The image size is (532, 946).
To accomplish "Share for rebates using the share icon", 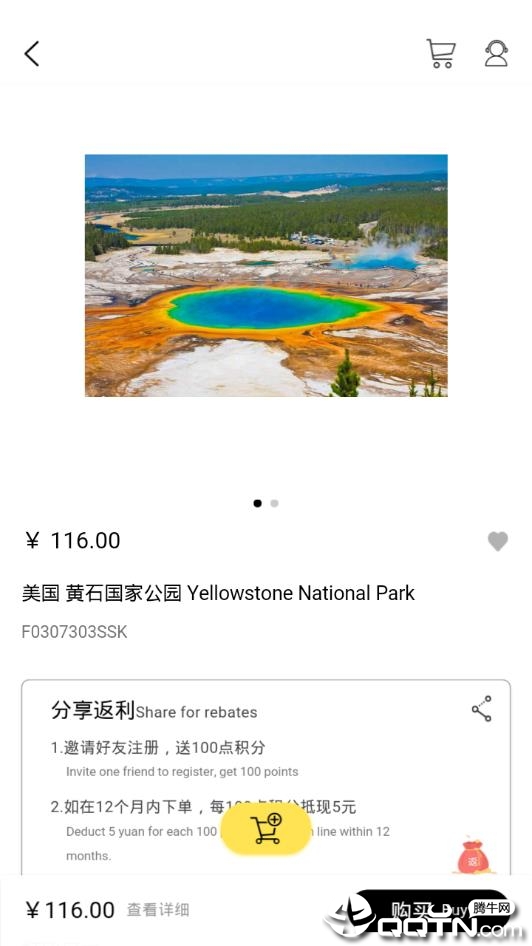I will coord(481,709).
